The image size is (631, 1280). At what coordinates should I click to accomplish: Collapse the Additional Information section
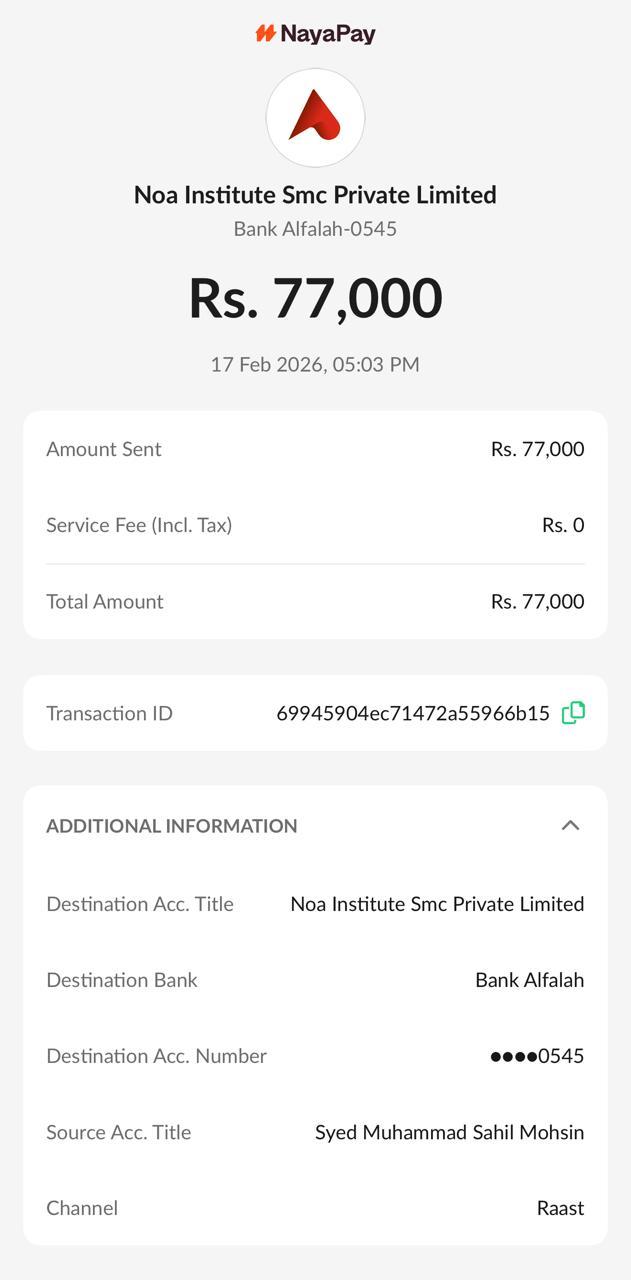click(x=570, y=825)
